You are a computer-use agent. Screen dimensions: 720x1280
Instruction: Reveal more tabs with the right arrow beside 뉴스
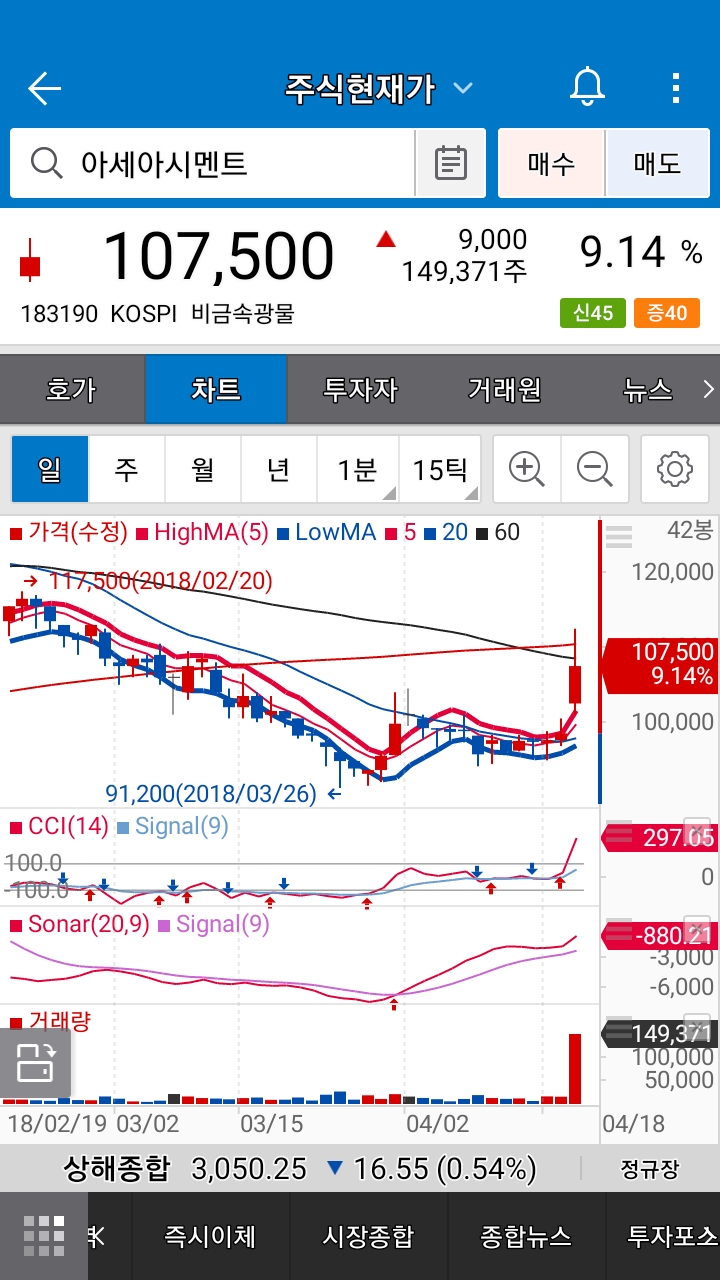pos(708,389)
